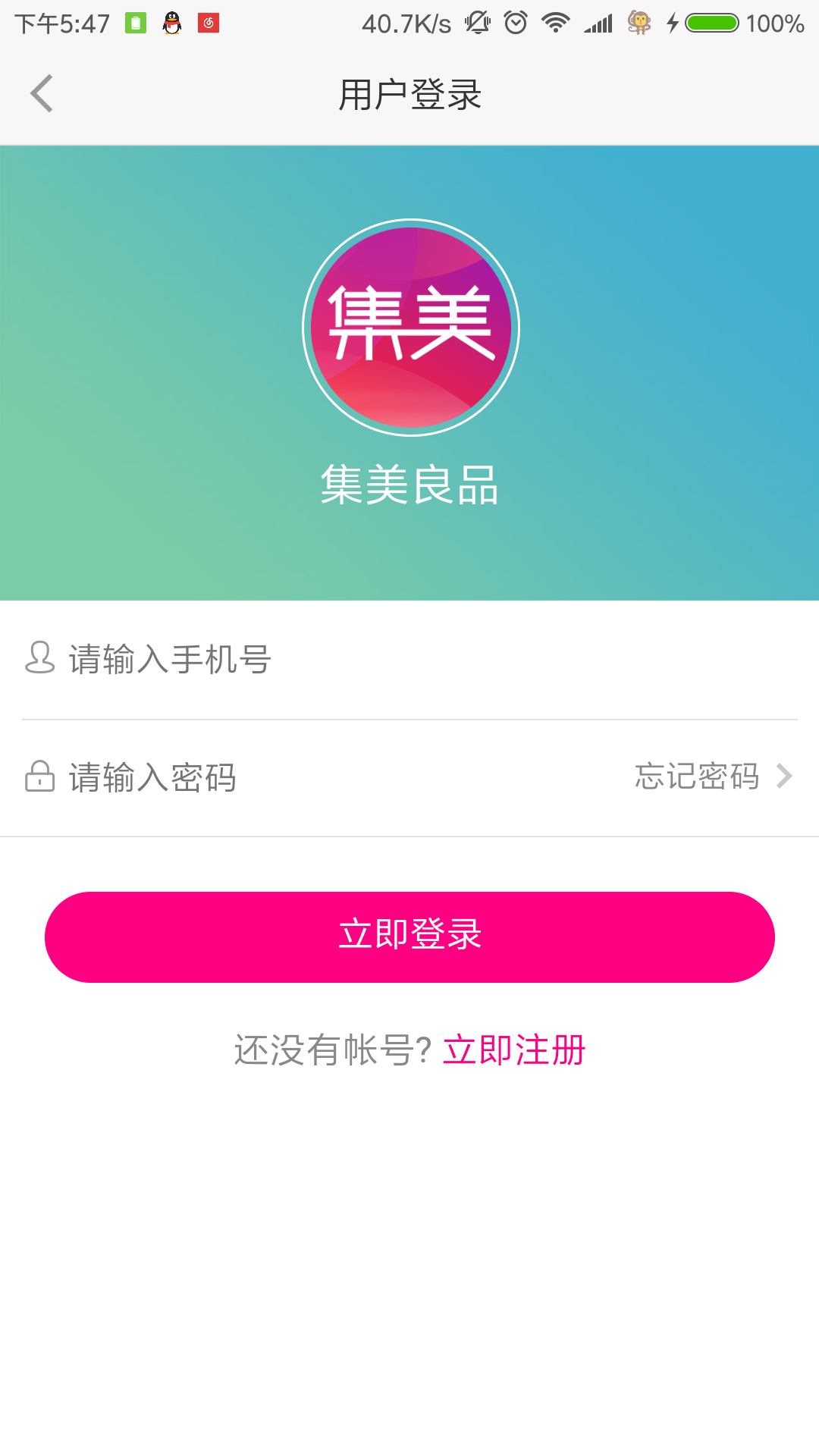The image size is (819, 1456).
Task: Tap the 集美 circular app logo
Action: click(409, 328)
